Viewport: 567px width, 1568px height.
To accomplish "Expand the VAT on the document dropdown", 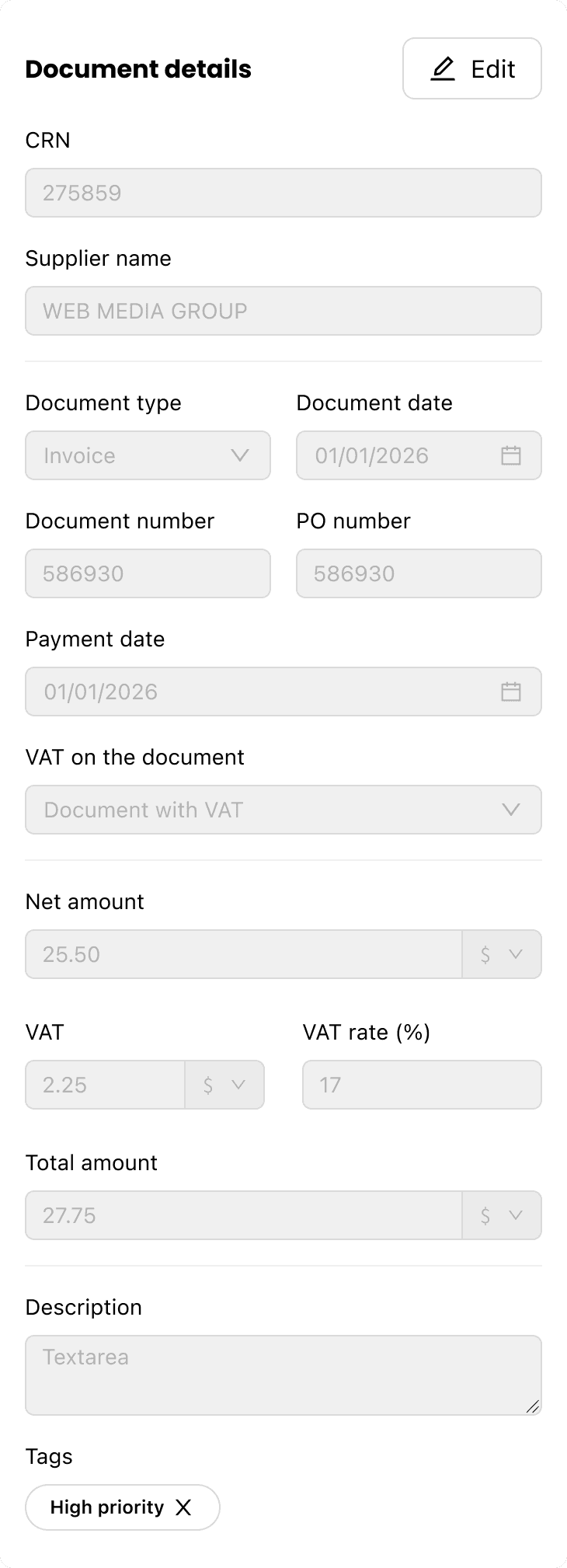I will pos(283,810).
